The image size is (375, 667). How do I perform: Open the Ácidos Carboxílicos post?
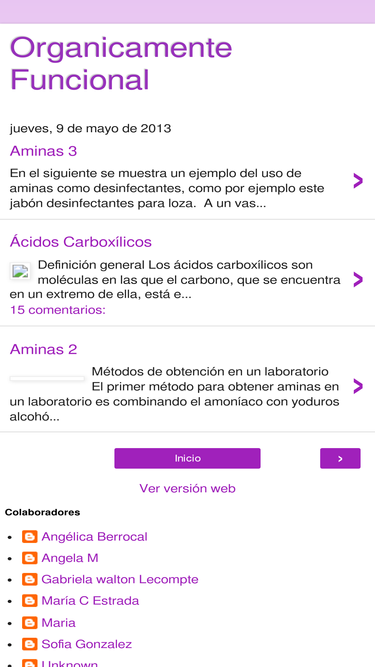[x=81, y=242]
